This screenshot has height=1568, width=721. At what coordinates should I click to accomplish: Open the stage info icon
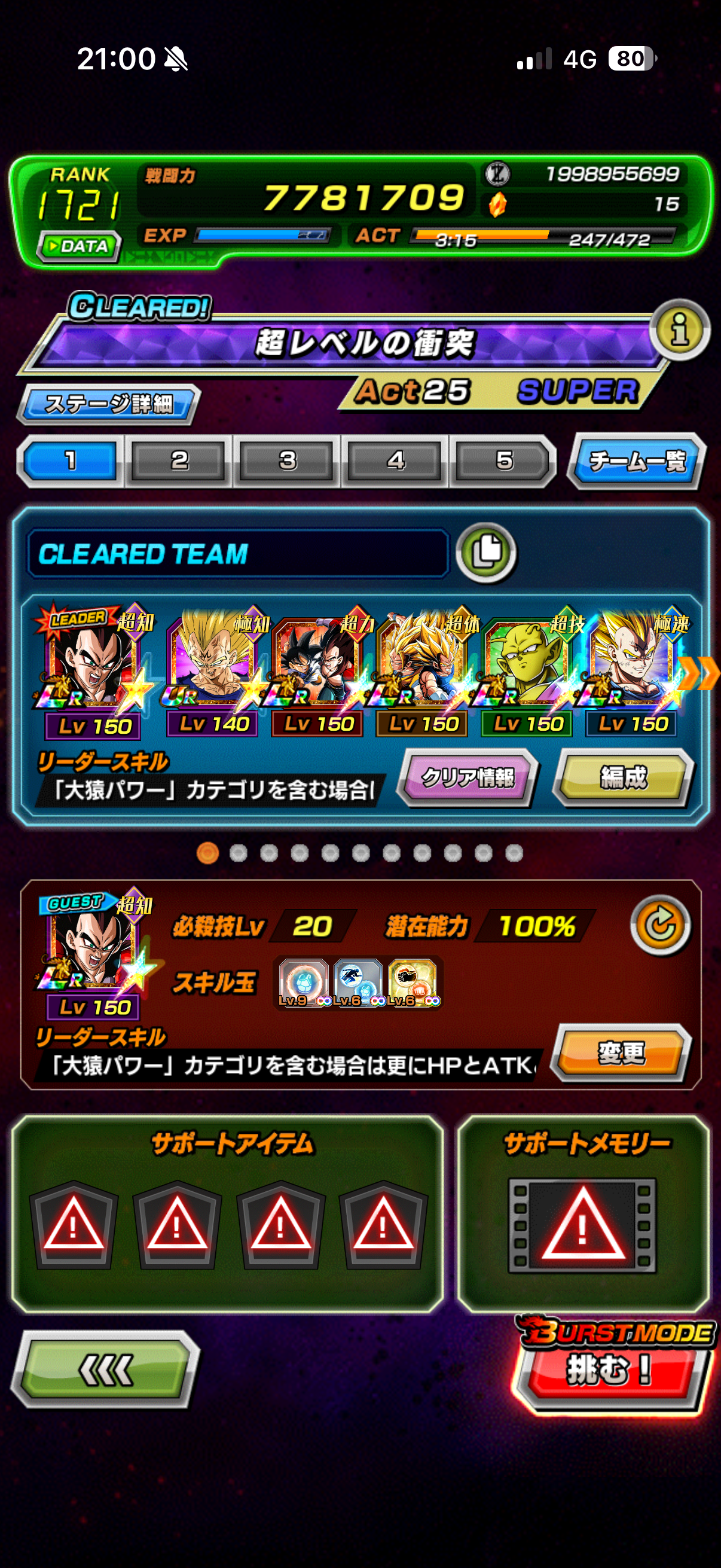pos(679,330)
